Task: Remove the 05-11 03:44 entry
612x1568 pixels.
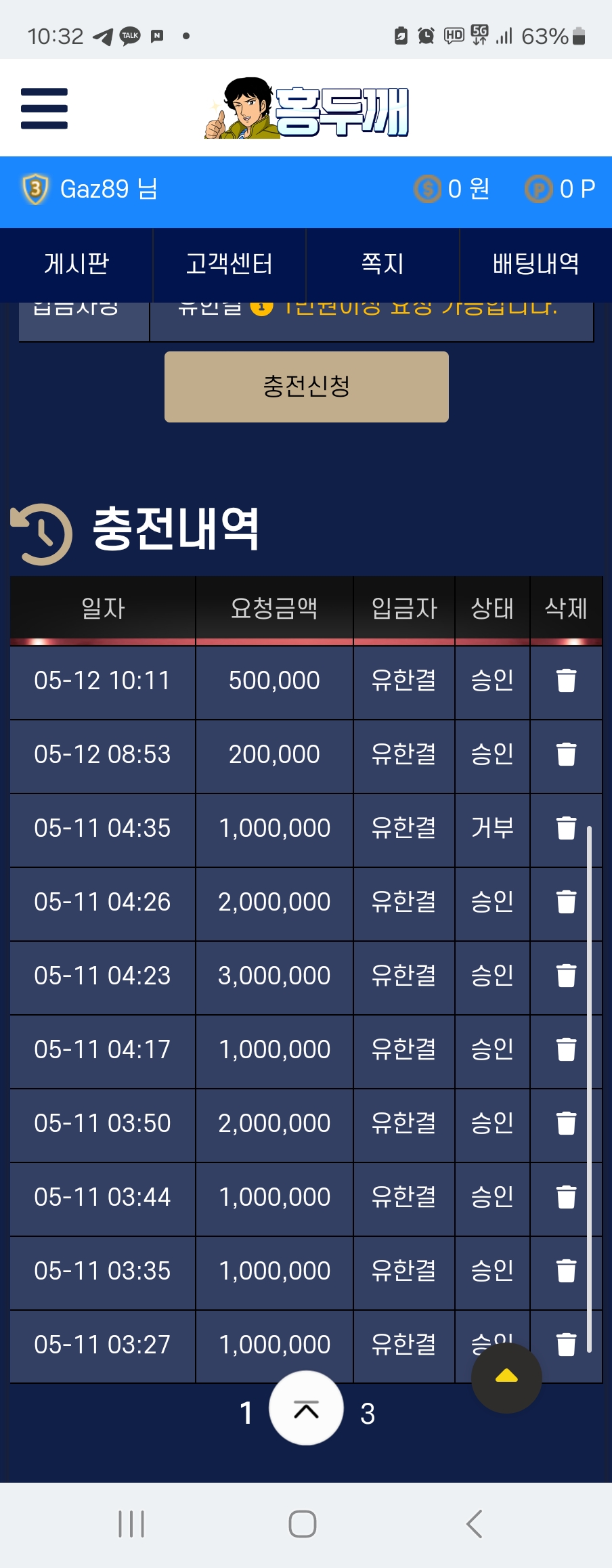Action: 566,1197
